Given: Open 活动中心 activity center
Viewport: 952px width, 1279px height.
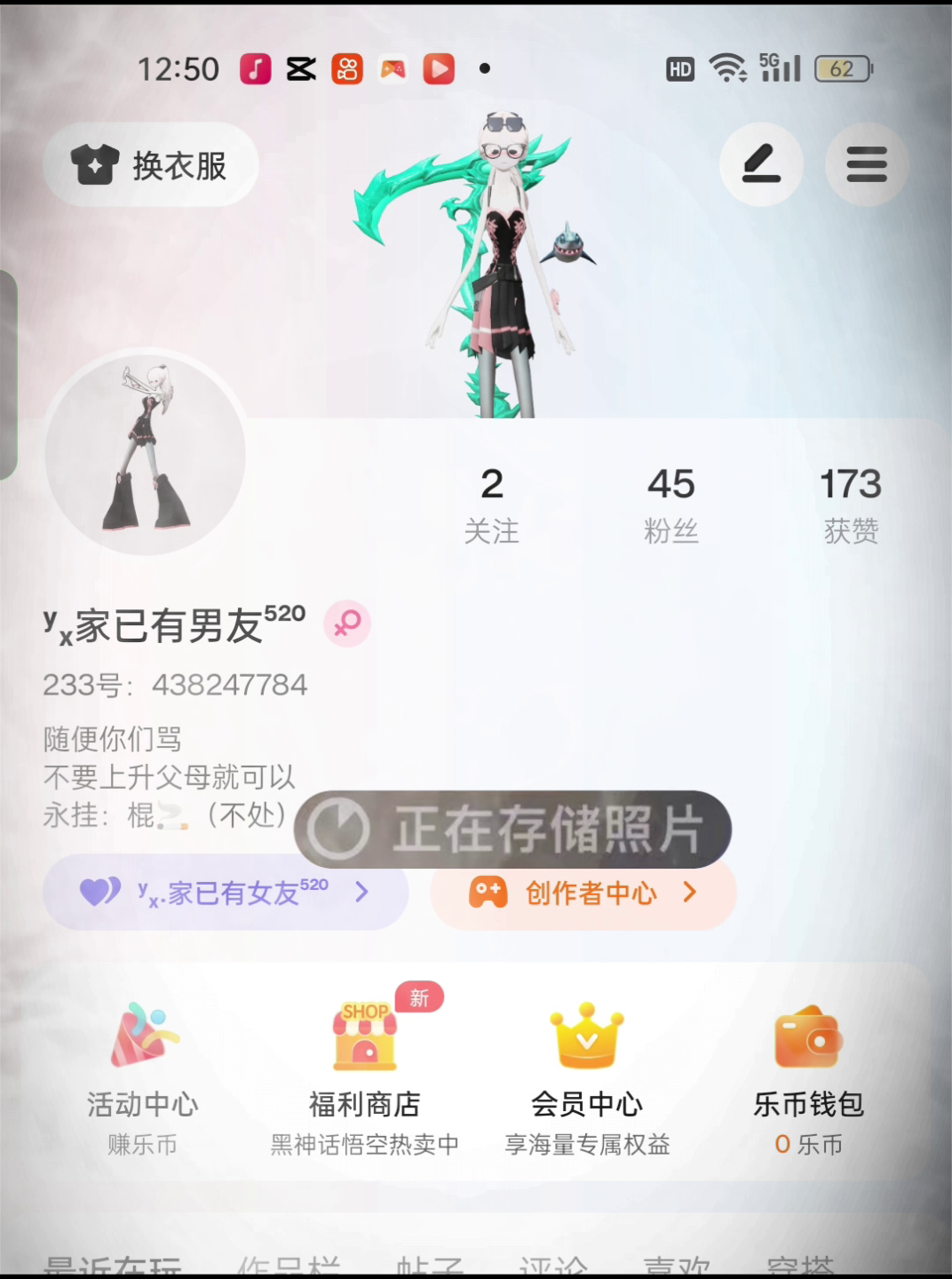Looking at the screenshot, I should click(x=142, y=1076).
